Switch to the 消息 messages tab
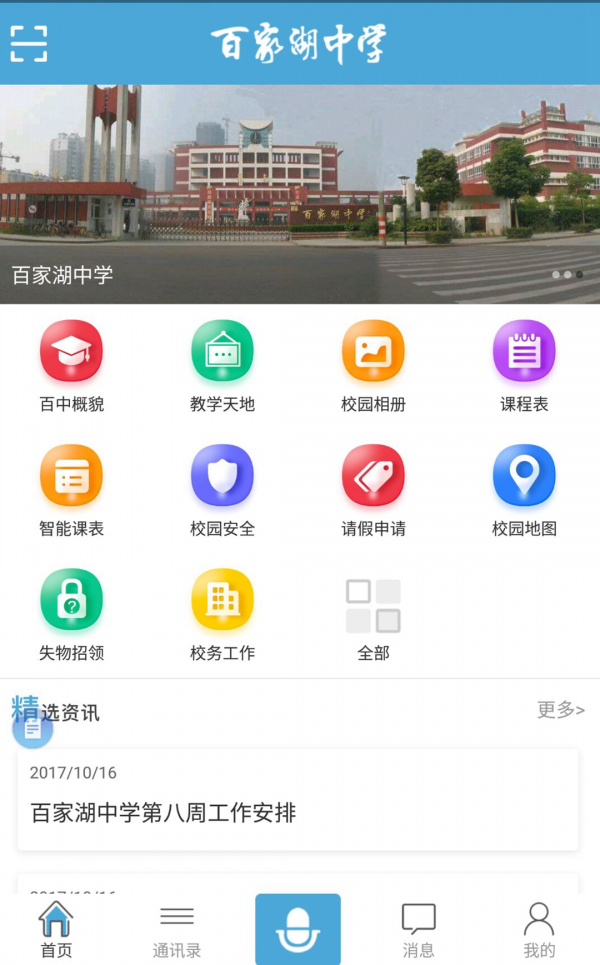Viewport: 600px width, 965px height. (x=418, y=930)
